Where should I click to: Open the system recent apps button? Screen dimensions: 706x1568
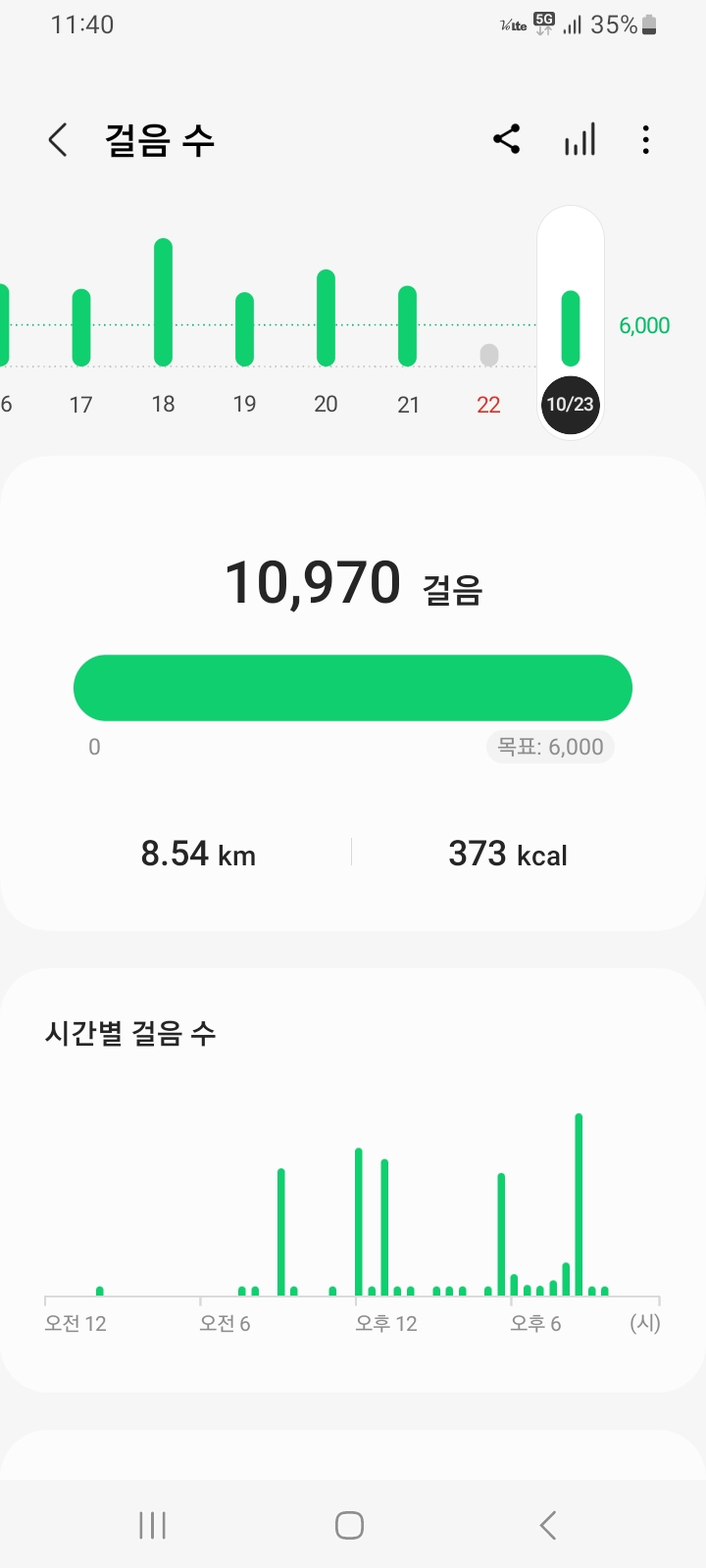(x=152, y=1525)
